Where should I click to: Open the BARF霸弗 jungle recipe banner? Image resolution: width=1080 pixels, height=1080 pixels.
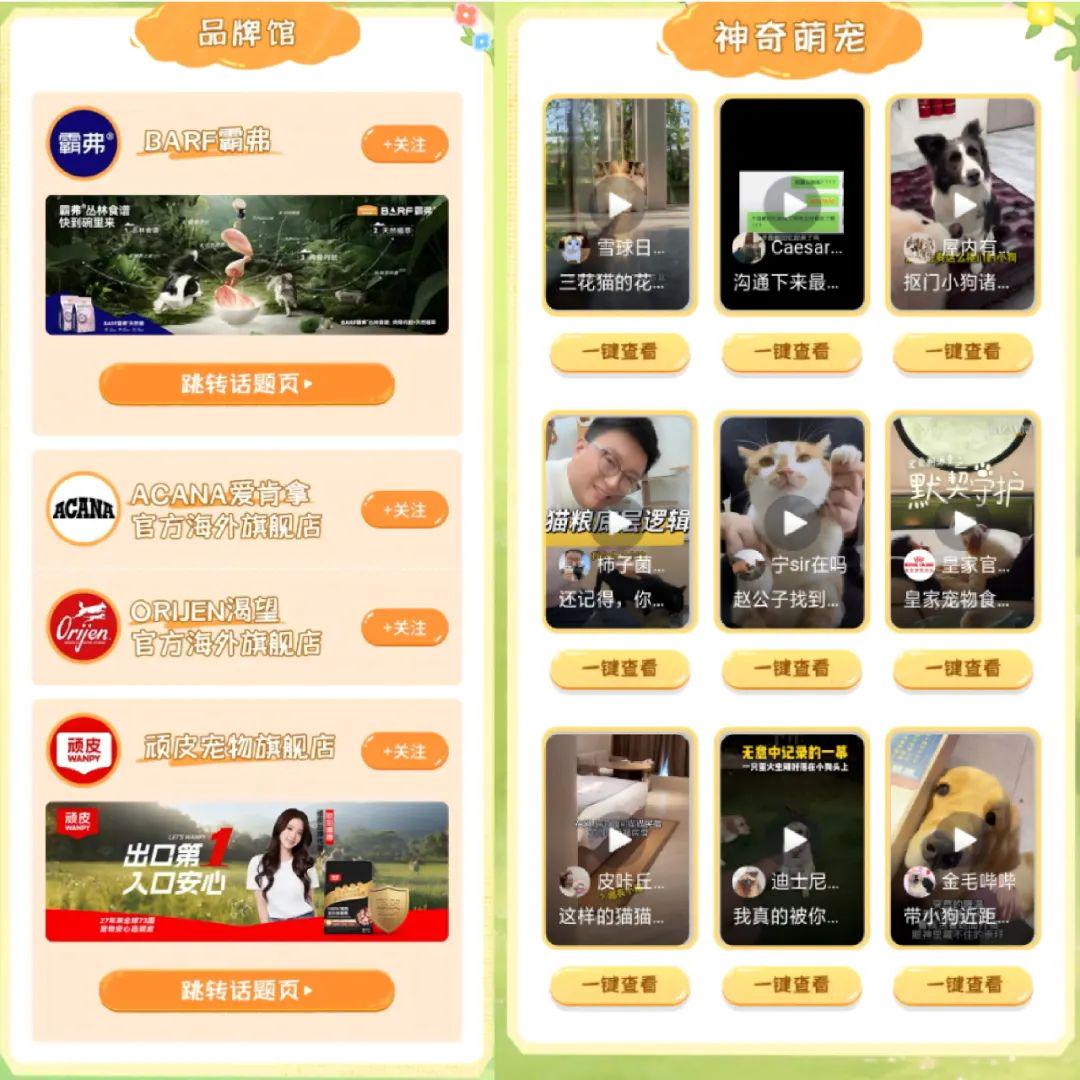click(x=247, y=265)
